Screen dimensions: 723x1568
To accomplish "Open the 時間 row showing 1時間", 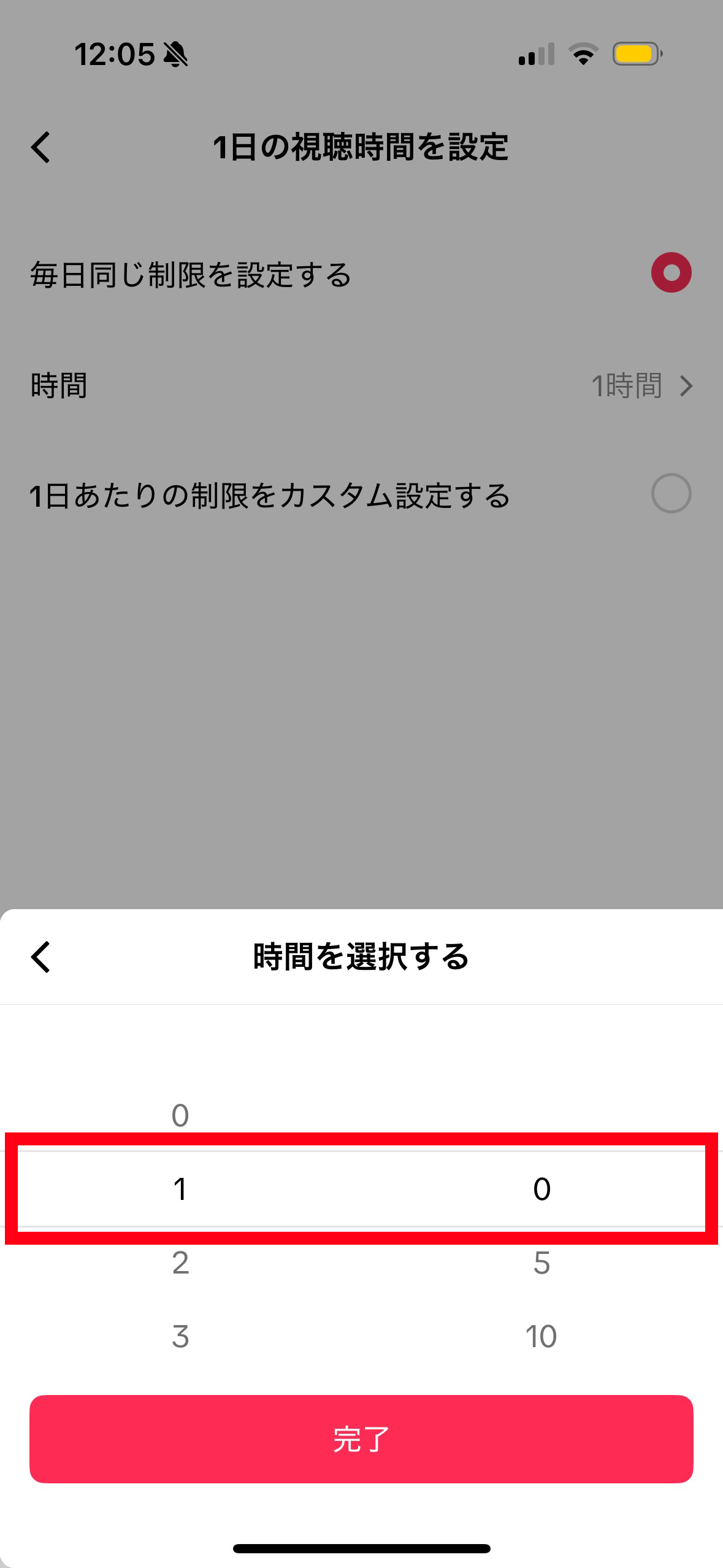I will coord(361,386).
